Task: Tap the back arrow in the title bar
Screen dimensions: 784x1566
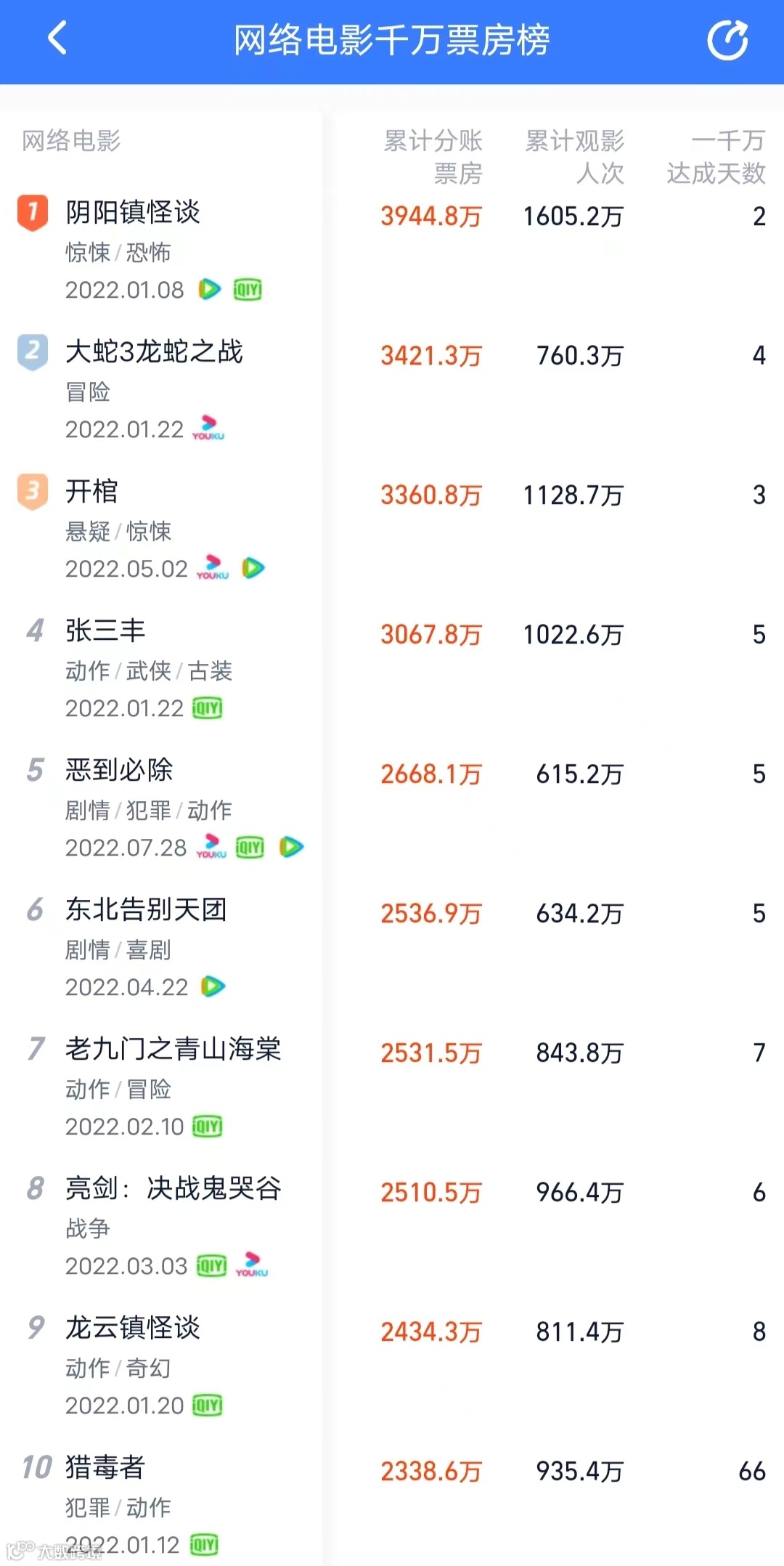Action: click(58, 40)
